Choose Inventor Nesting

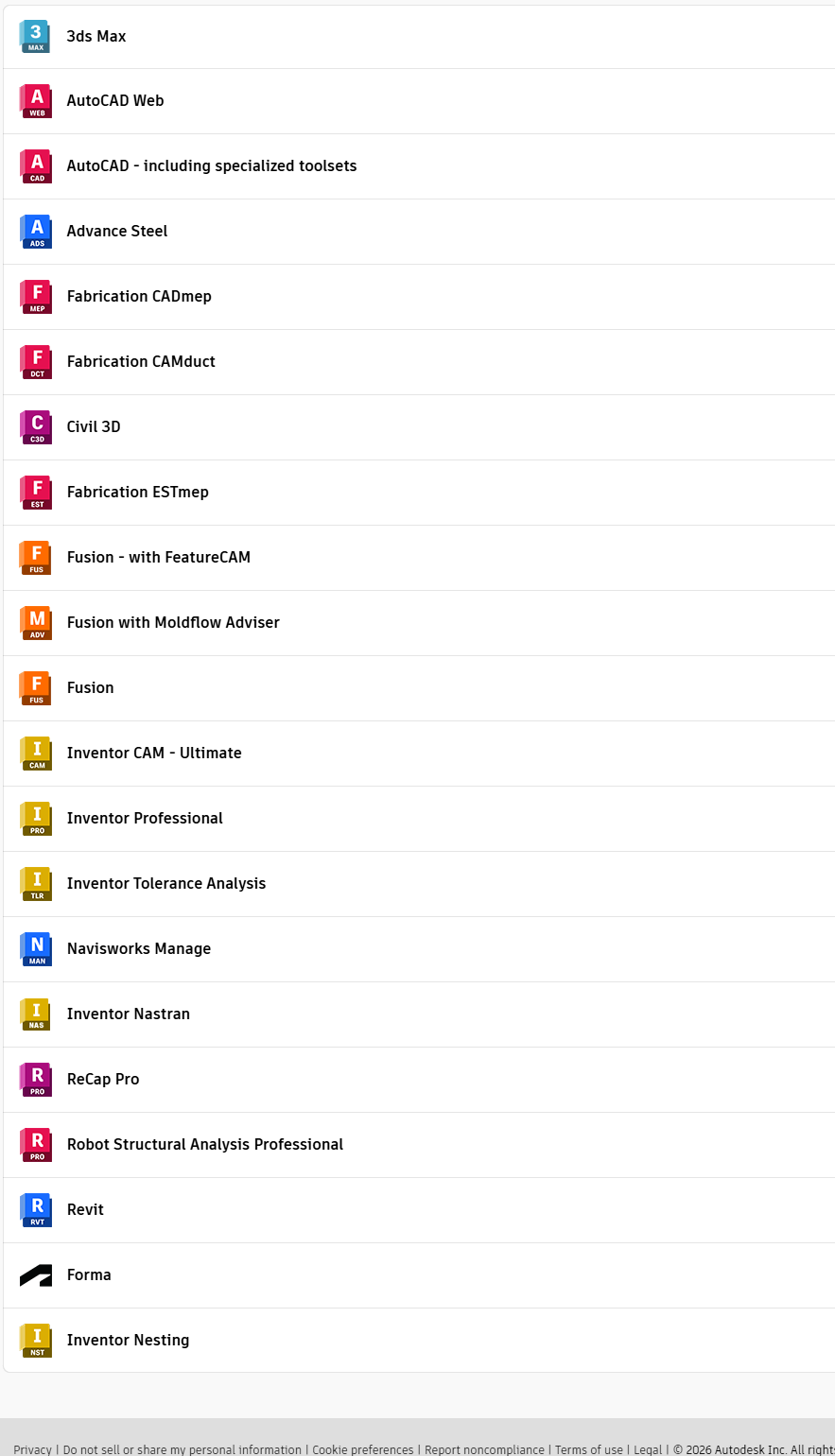[128, 1340]
